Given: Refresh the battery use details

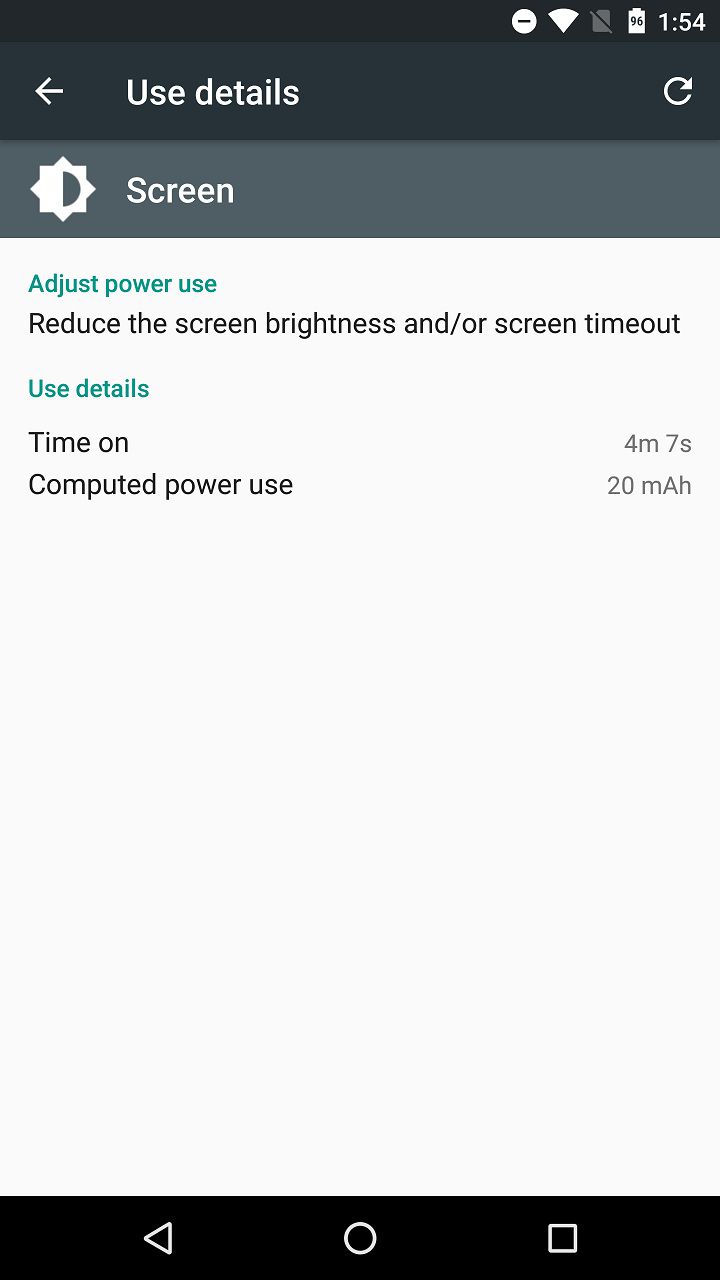Looking at the screenshot, I should 678,91.
